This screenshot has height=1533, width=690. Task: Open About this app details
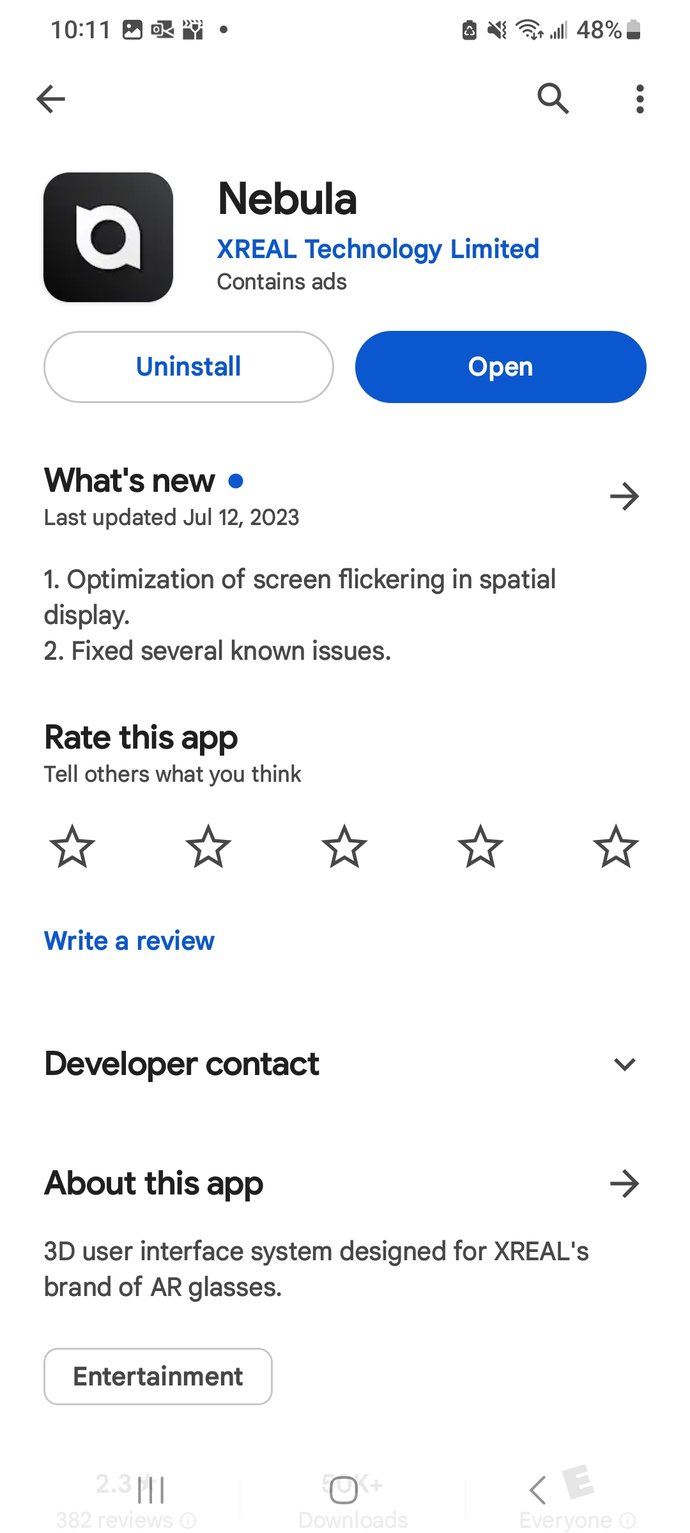624,1184
